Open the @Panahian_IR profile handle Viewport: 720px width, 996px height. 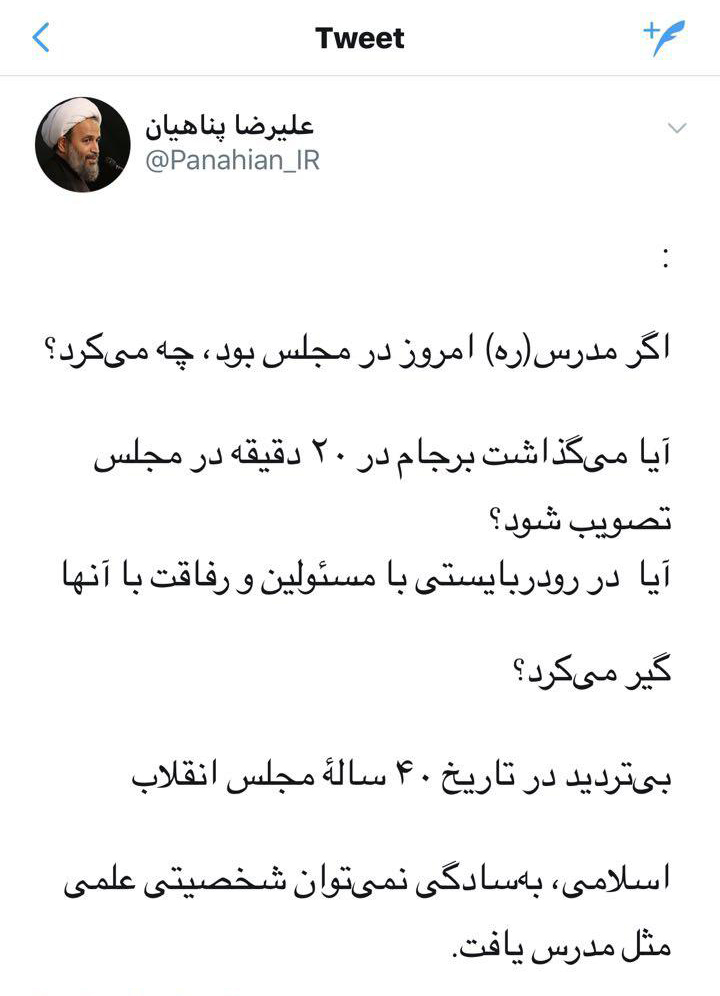232,161
